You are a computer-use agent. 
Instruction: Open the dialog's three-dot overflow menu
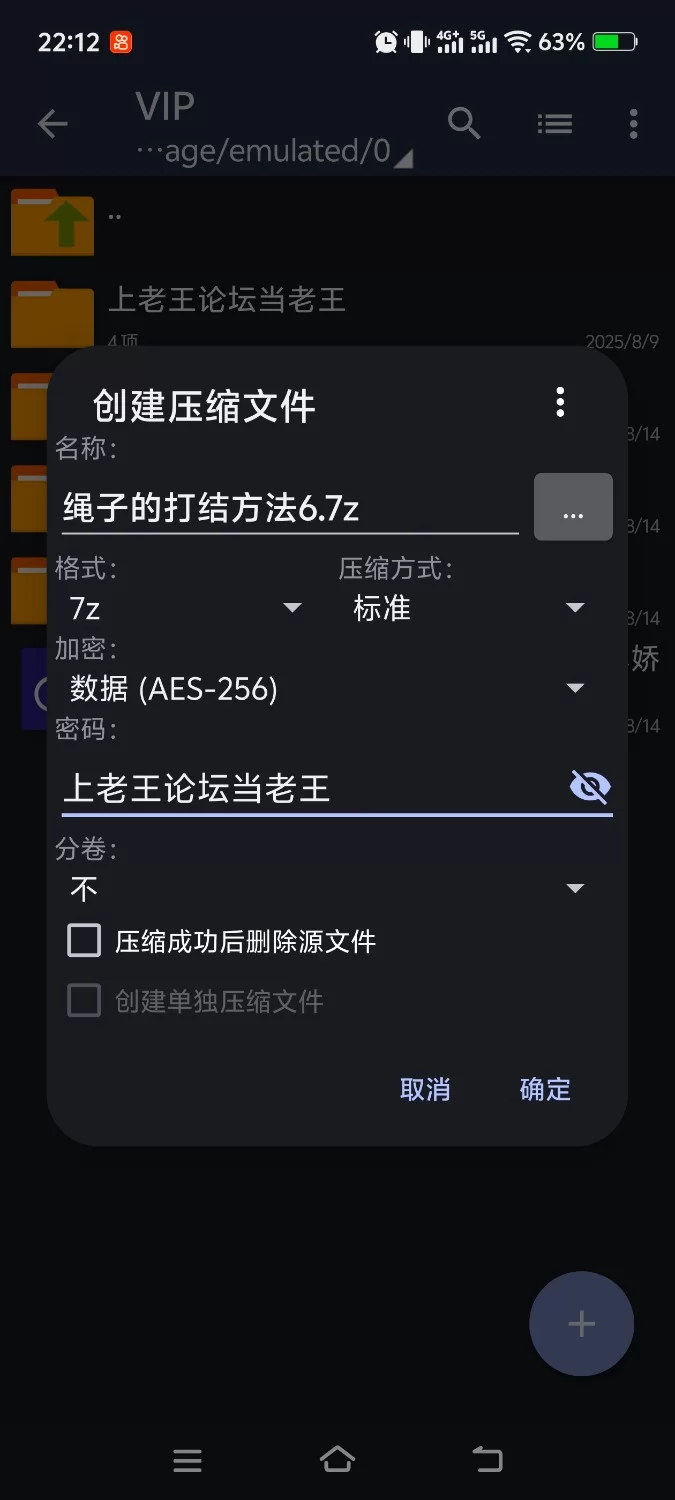pos(560,402)
